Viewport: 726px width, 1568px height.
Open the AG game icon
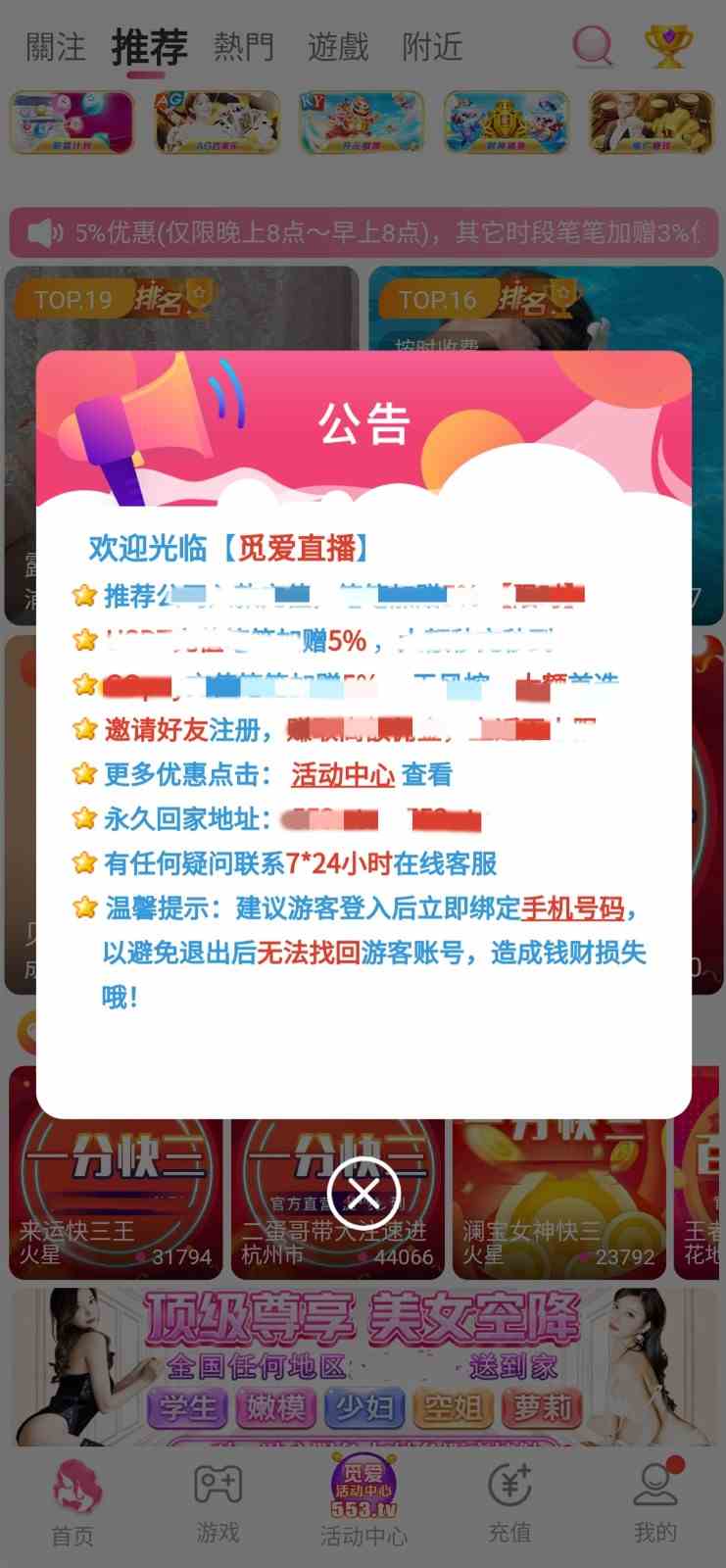[x=216, y=122]
